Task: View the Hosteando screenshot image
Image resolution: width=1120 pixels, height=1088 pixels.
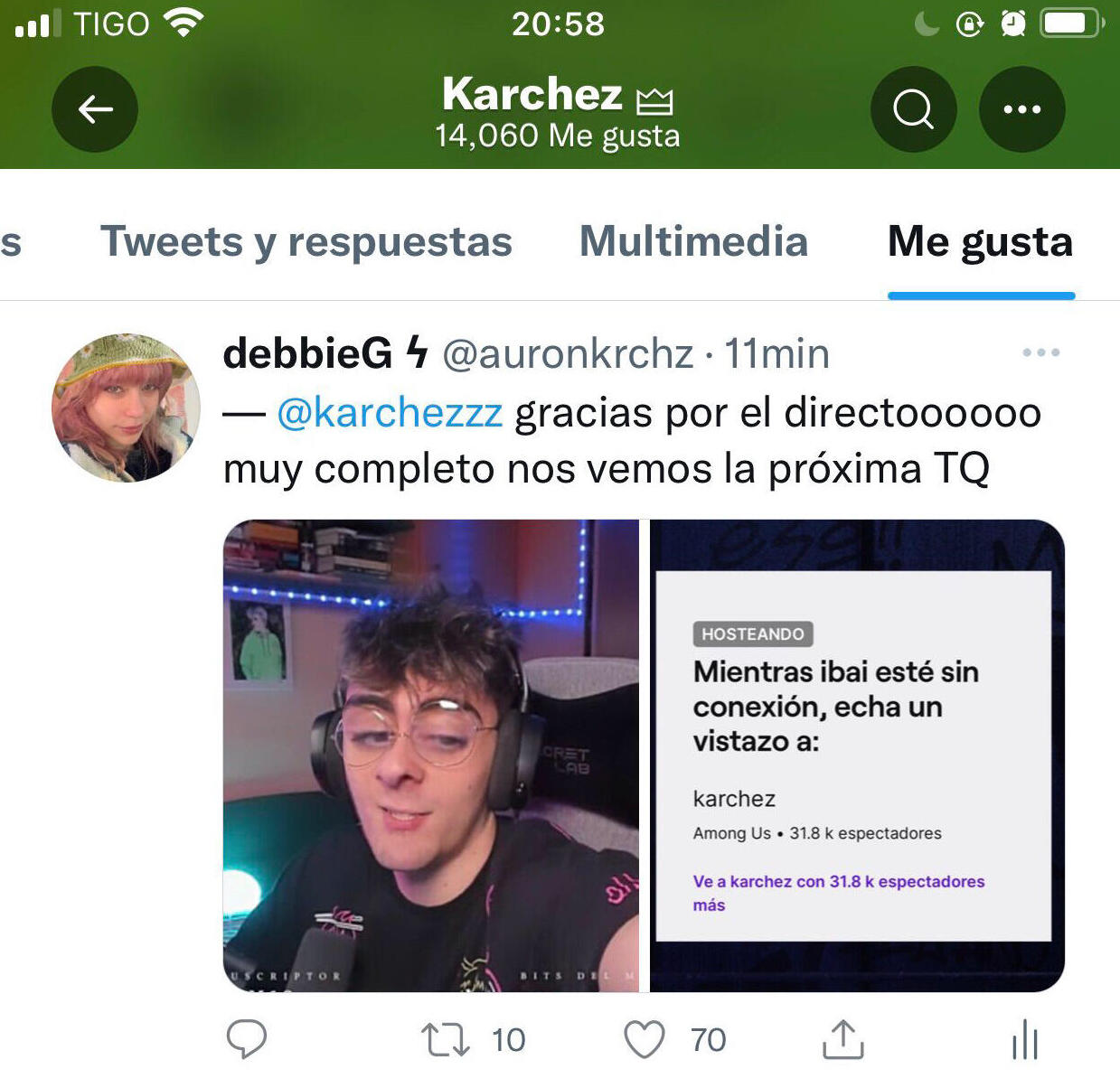Action: tap(856, 755)
